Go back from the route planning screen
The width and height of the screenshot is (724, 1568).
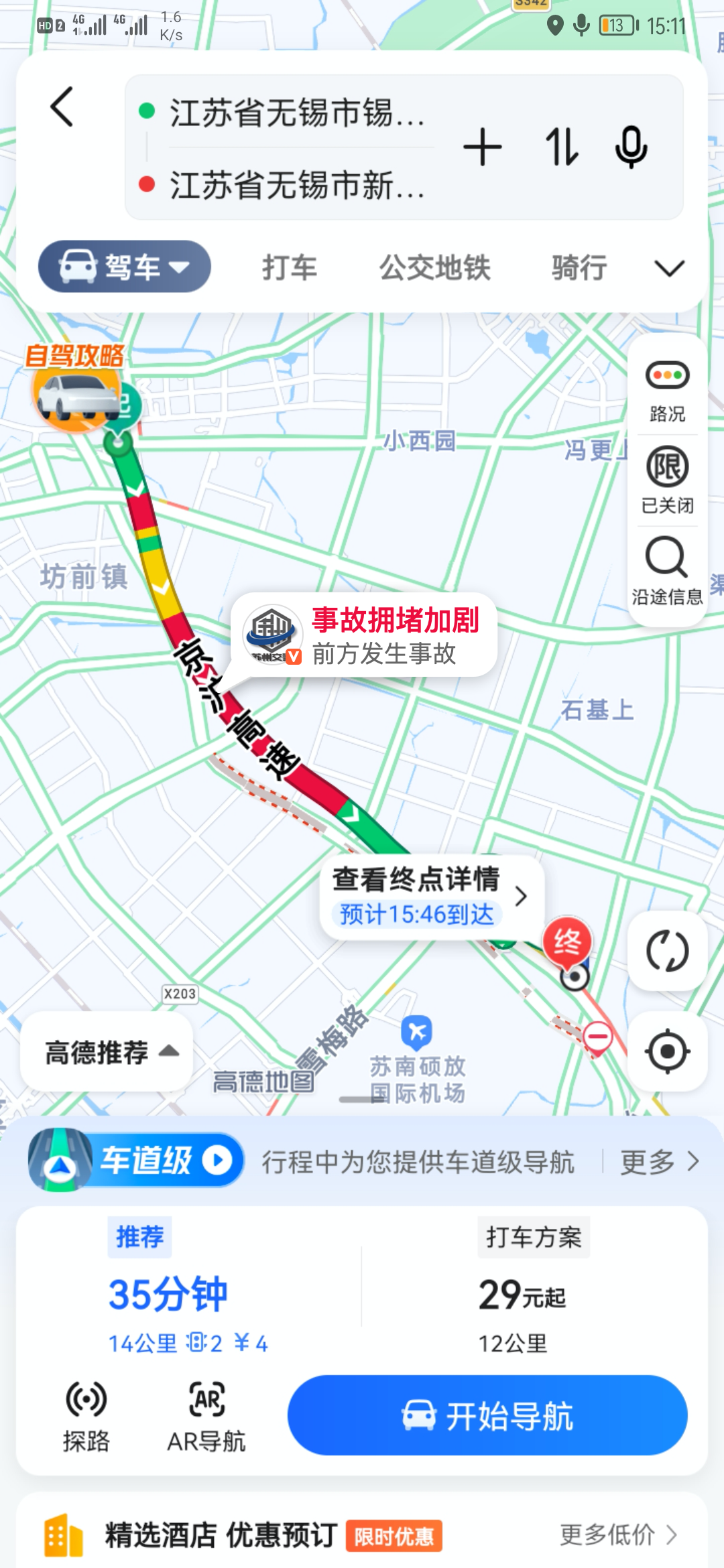click(62, 107)
